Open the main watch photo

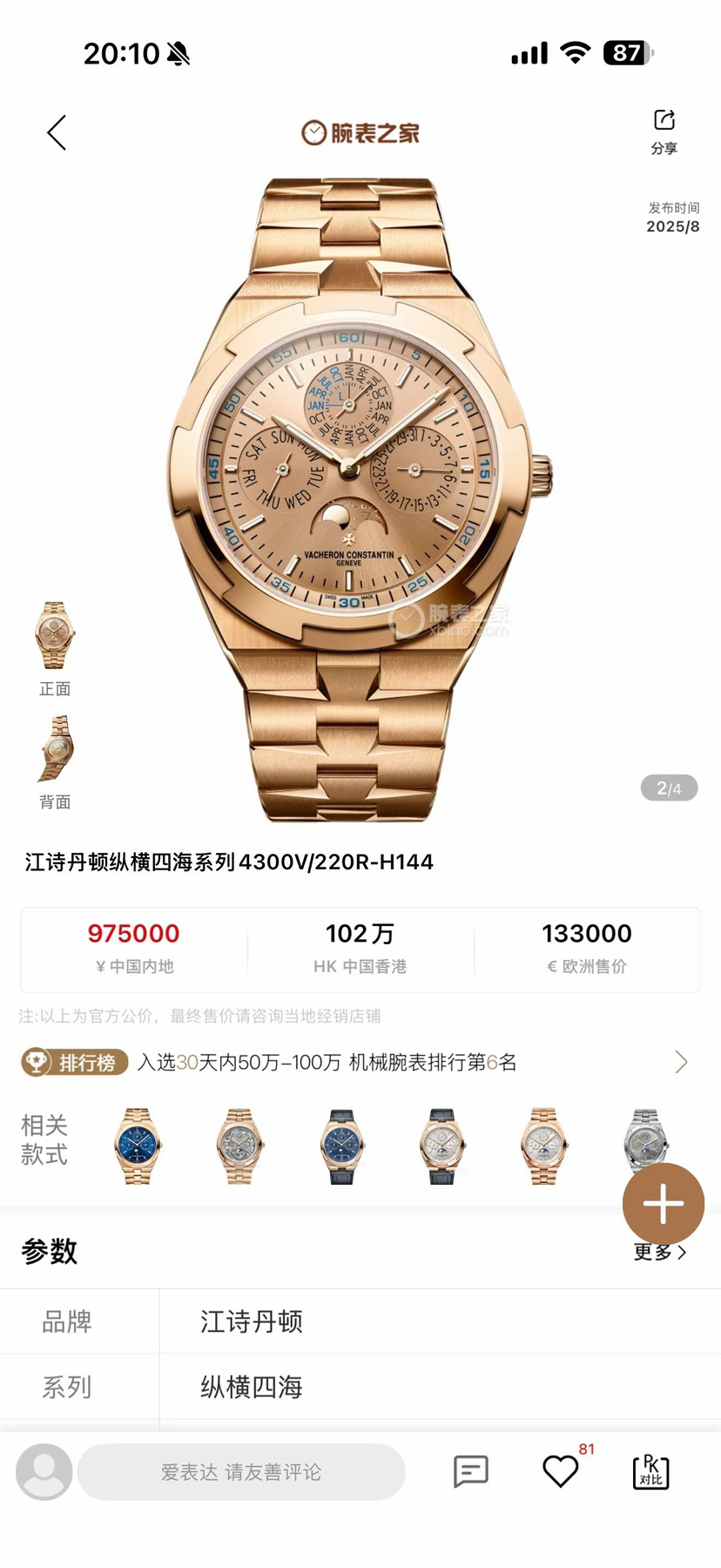click(x=360, y=501)
